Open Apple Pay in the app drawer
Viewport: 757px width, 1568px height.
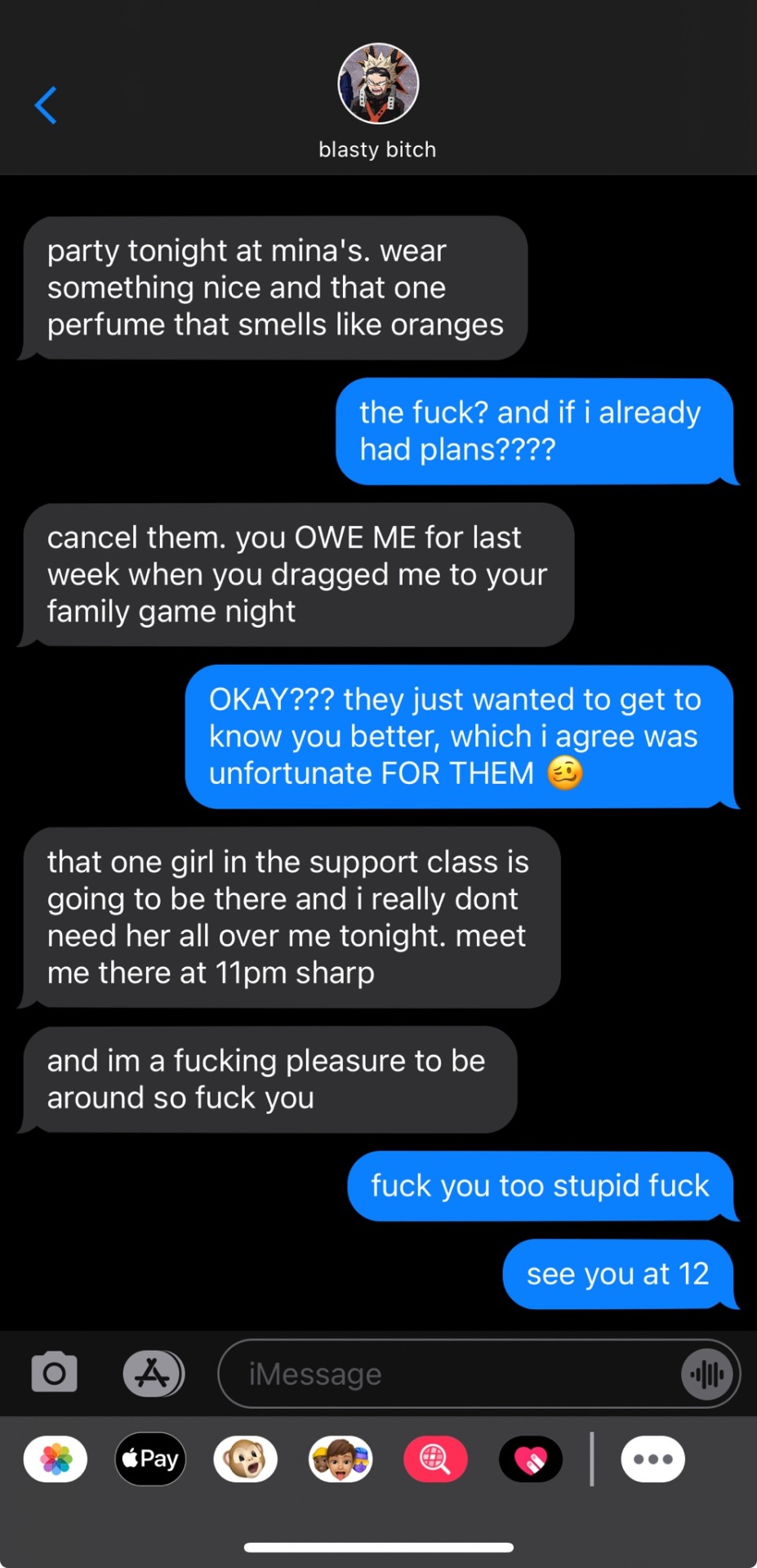(x=150, y=1459)
